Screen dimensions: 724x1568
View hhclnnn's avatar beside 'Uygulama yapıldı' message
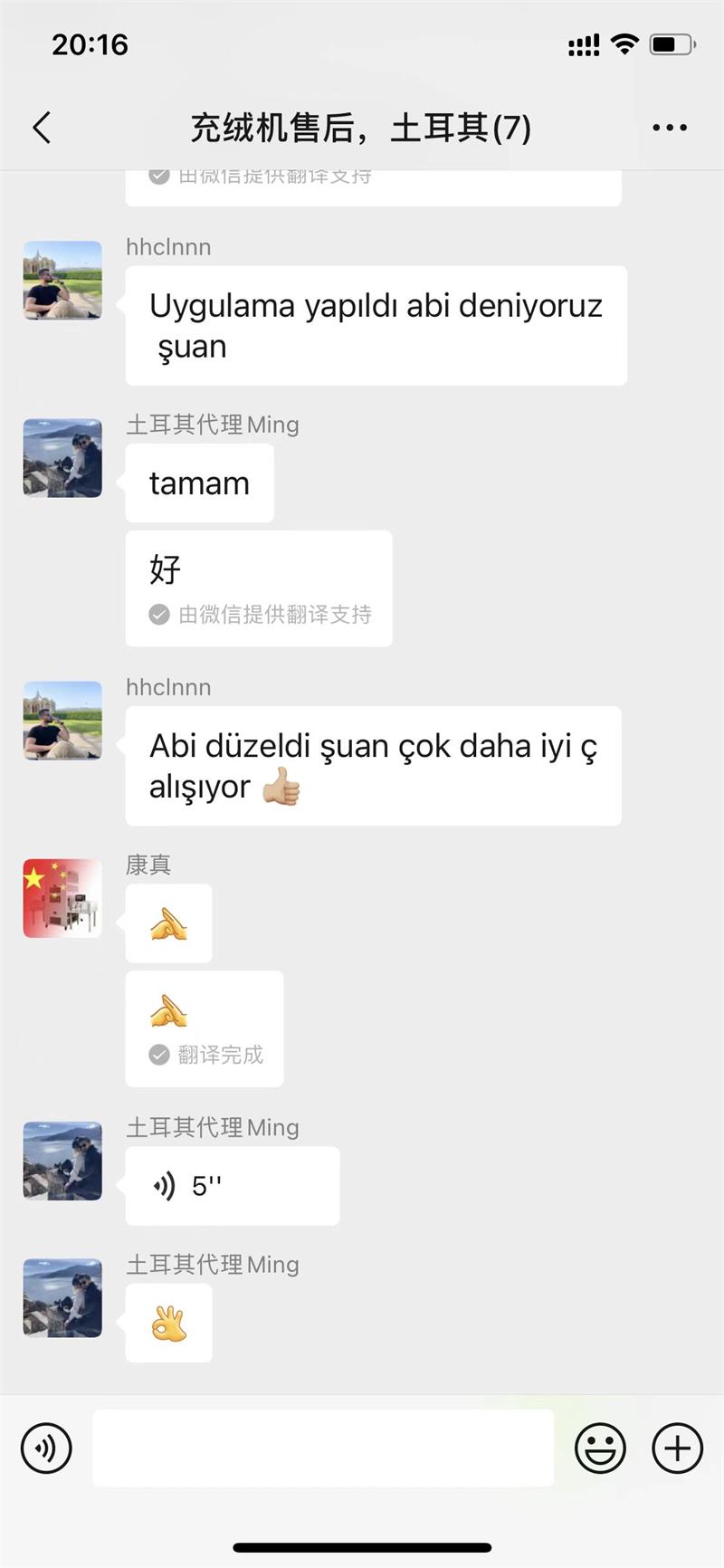pos(62,281)
